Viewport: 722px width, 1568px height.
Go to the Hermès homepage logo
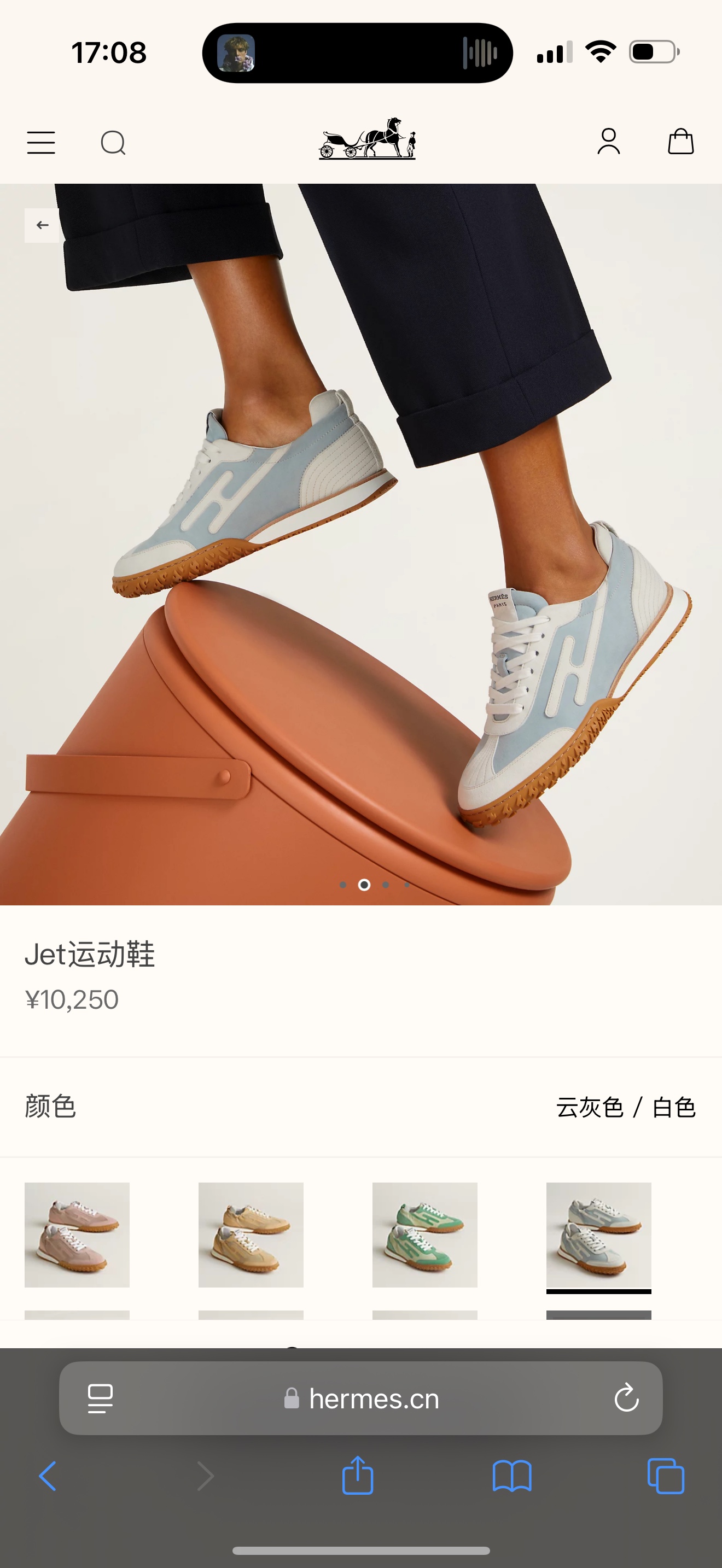[367, 139]
